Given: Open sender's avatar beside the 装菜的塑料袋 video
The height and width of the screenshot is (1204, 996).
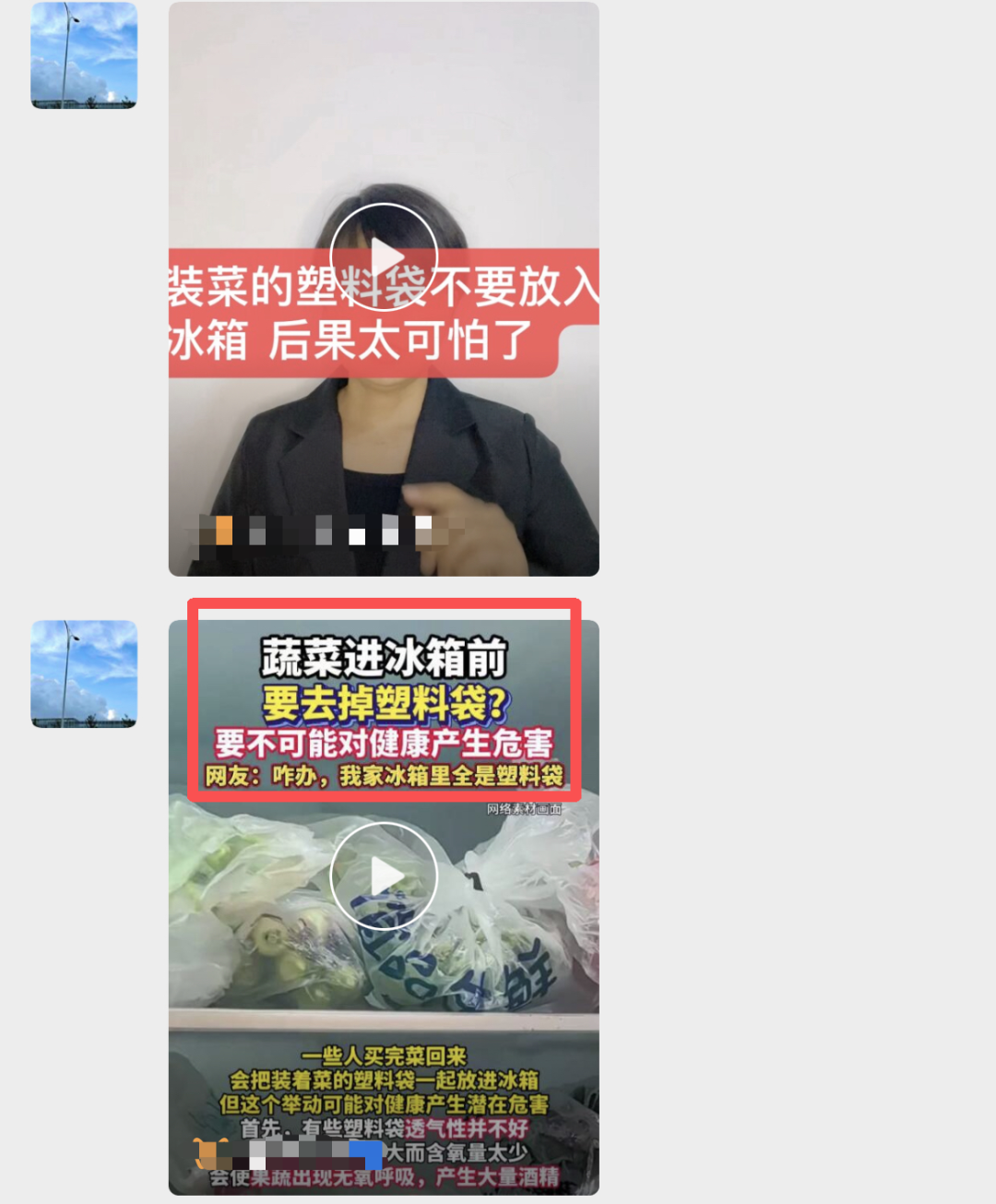Looking at the screenshot, I should point(84,55).
